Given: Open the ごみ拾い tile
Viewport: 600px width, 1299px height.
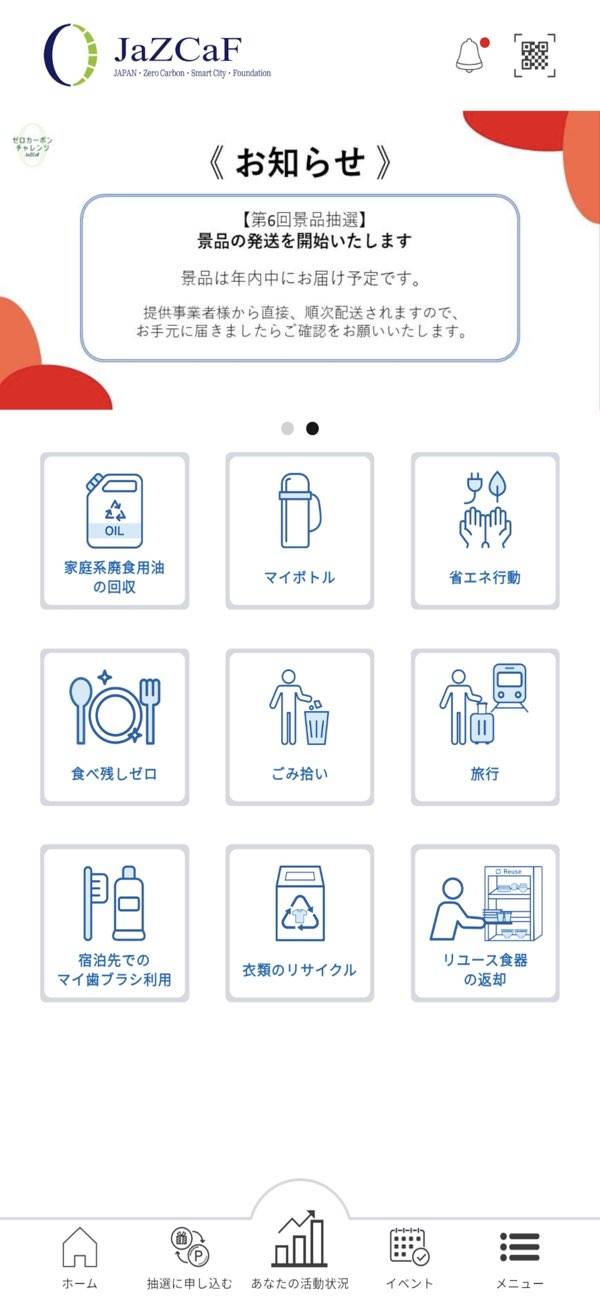Looking at the screenshot, I should click(299, 727).
